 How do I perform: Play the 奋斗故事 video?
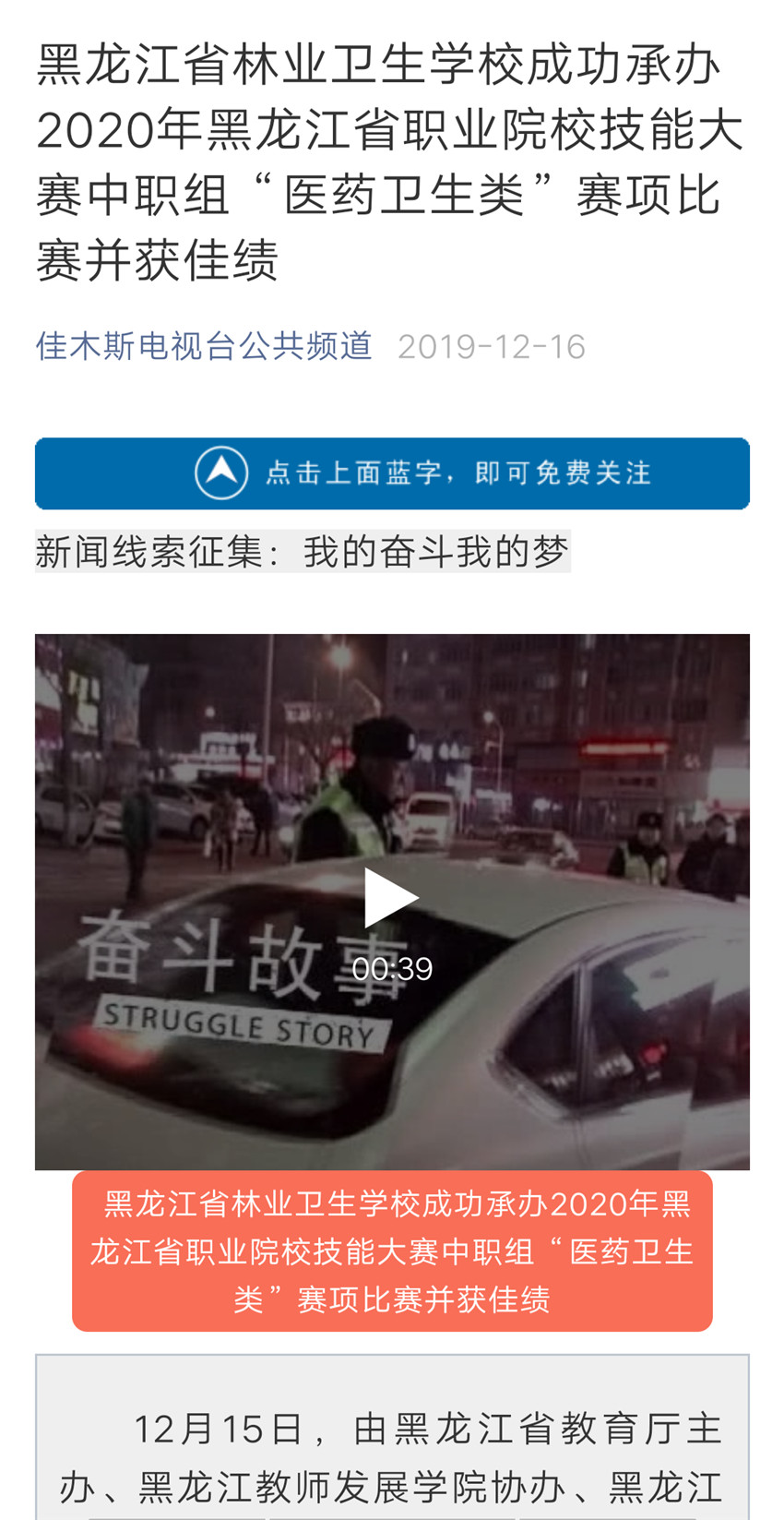pyautogui.click(x=391, y=898)
